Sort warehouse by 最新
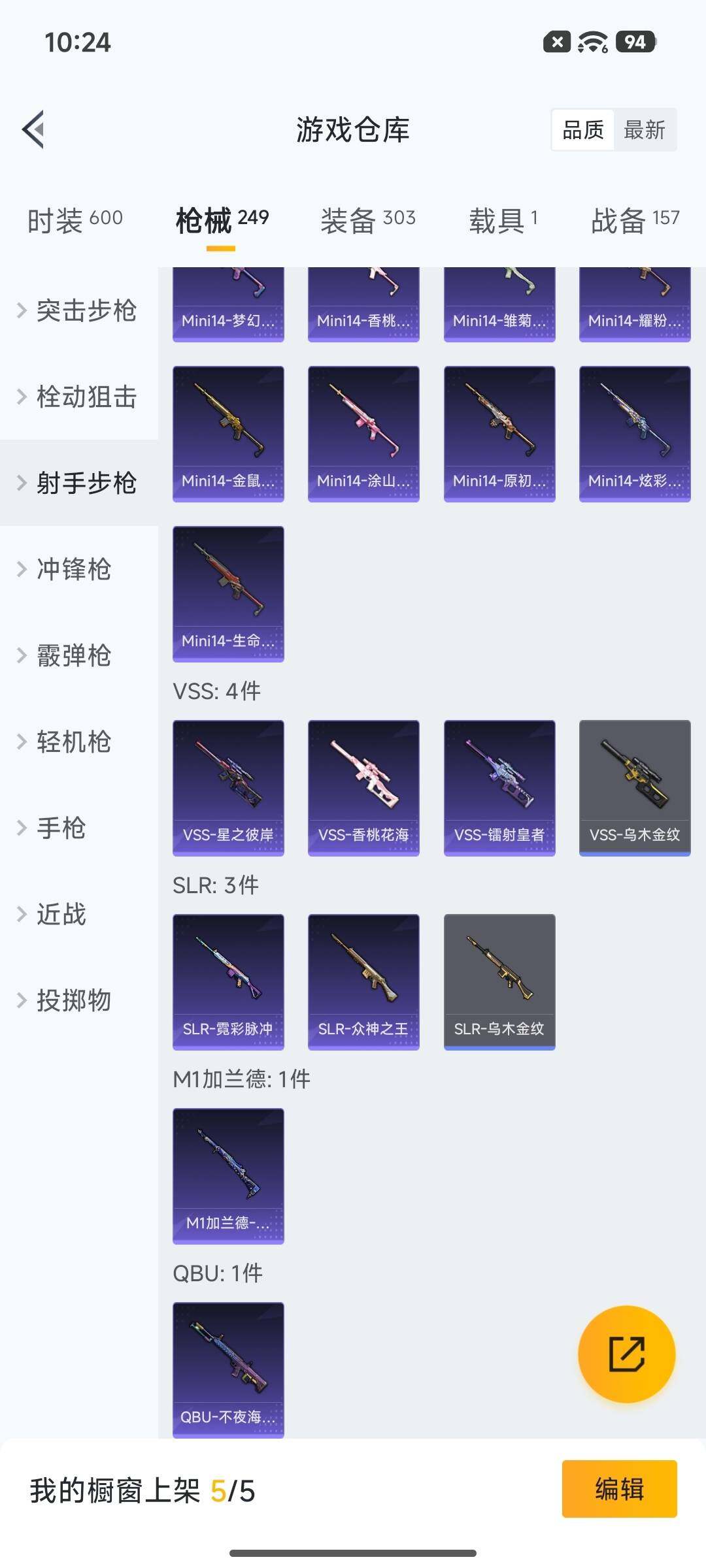 click(645, 130)
